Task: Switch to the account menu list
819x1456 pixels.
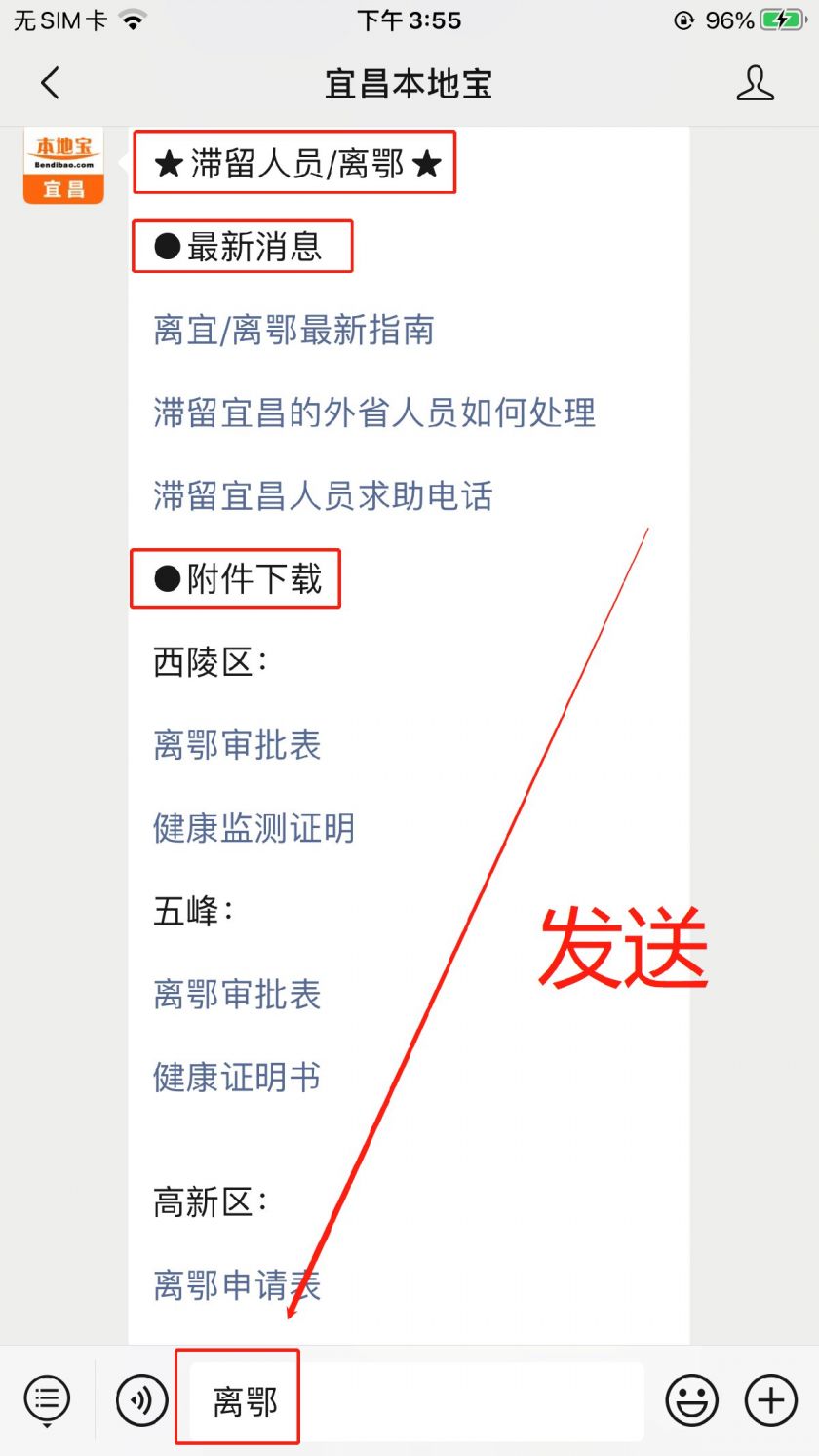Action: [47, 1400]
